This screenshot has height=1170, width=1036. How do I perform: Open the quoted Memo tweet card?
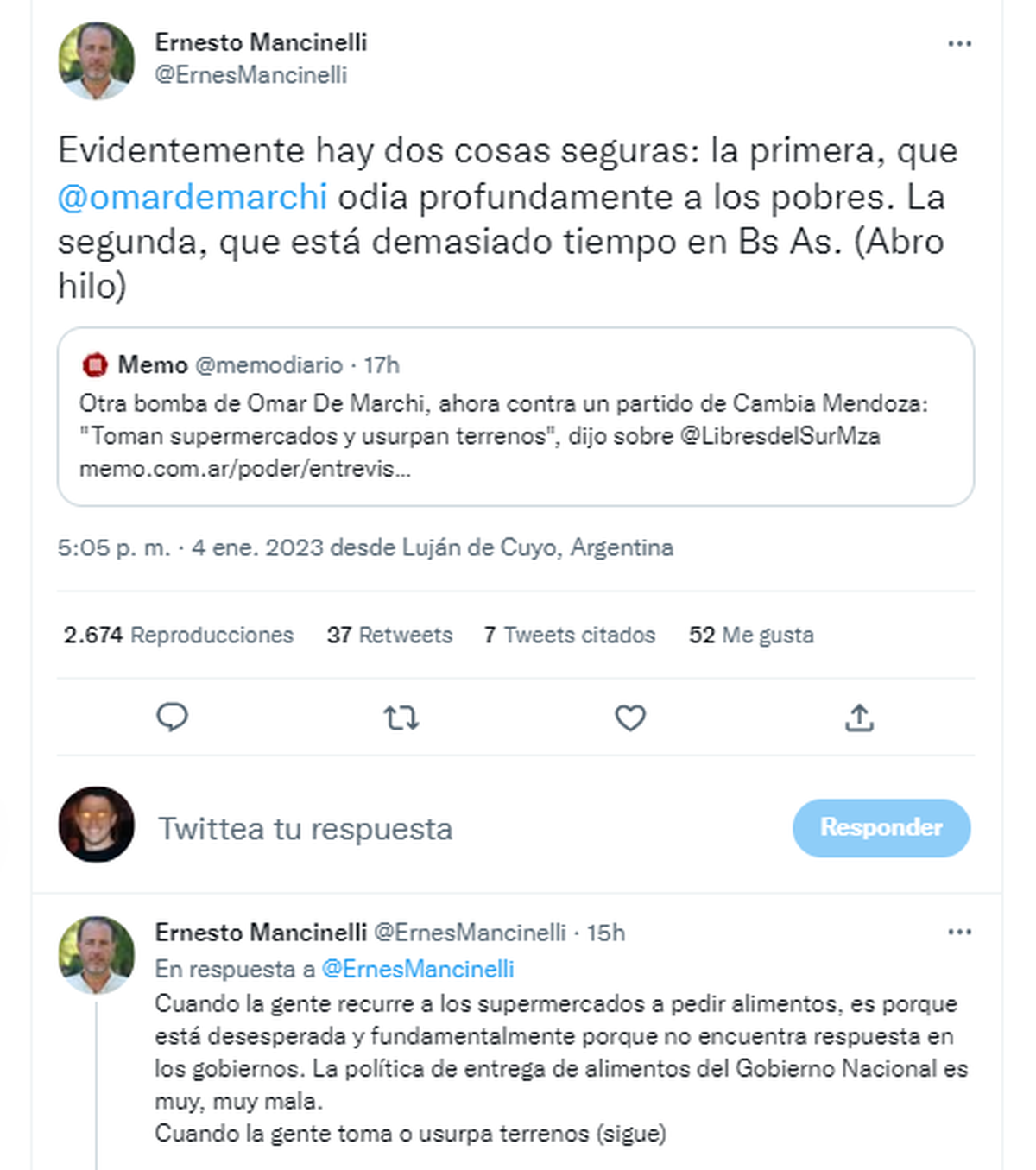(515, 417)
